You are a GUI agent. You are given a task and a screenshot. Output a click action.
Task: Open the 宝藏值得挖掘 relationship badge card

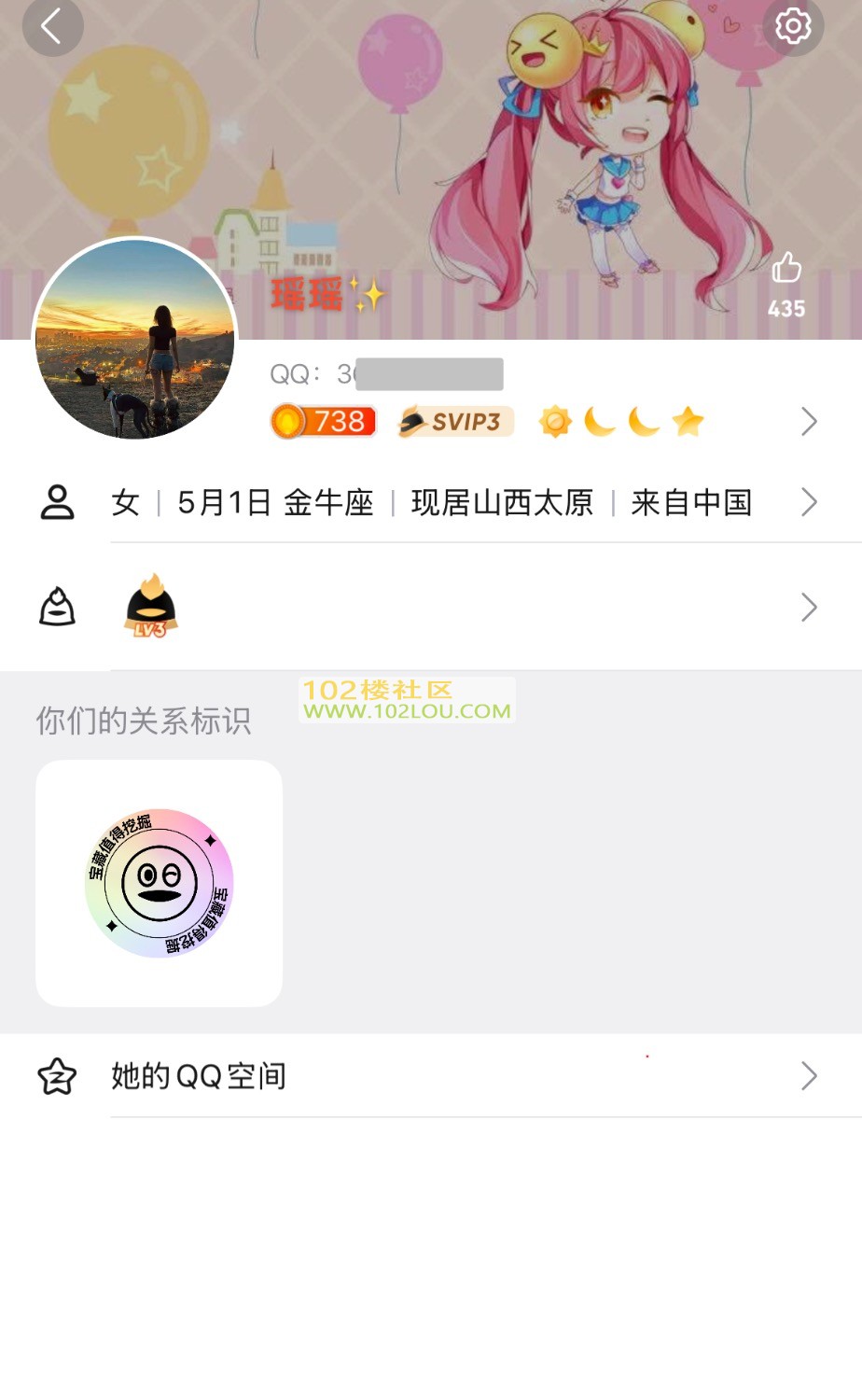159,883
